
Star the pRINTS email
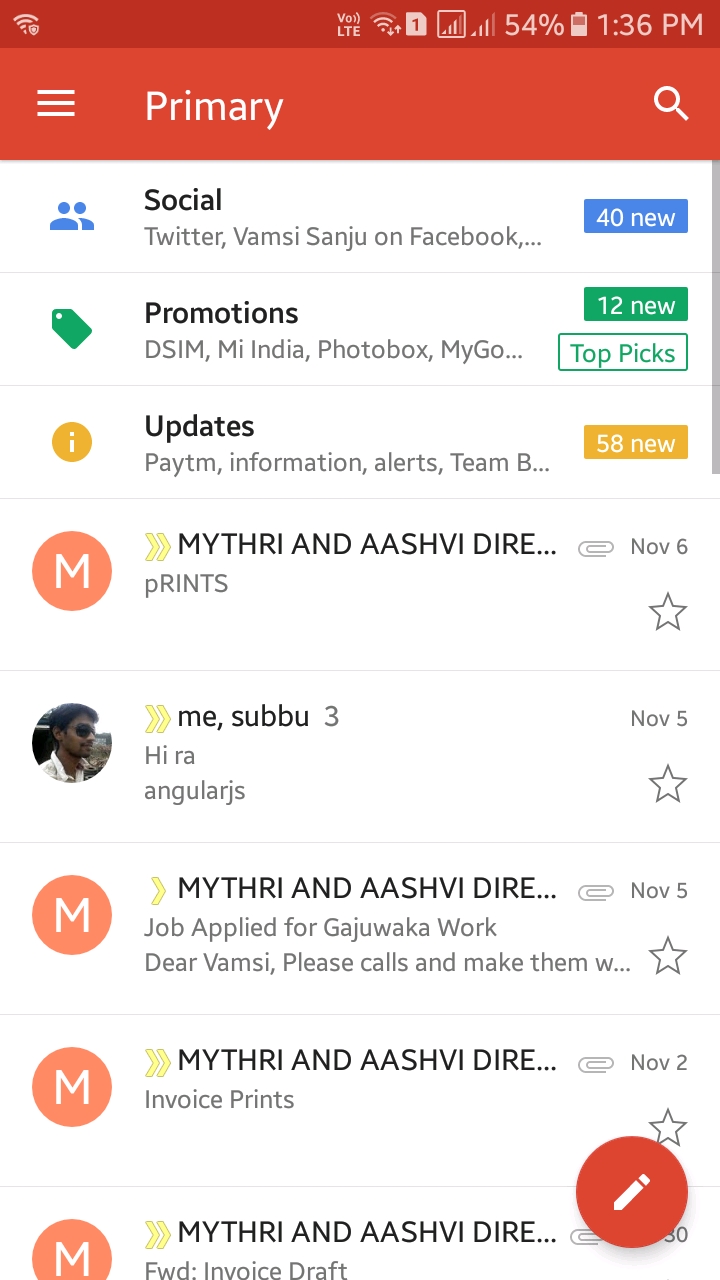(x=668, y=612)
